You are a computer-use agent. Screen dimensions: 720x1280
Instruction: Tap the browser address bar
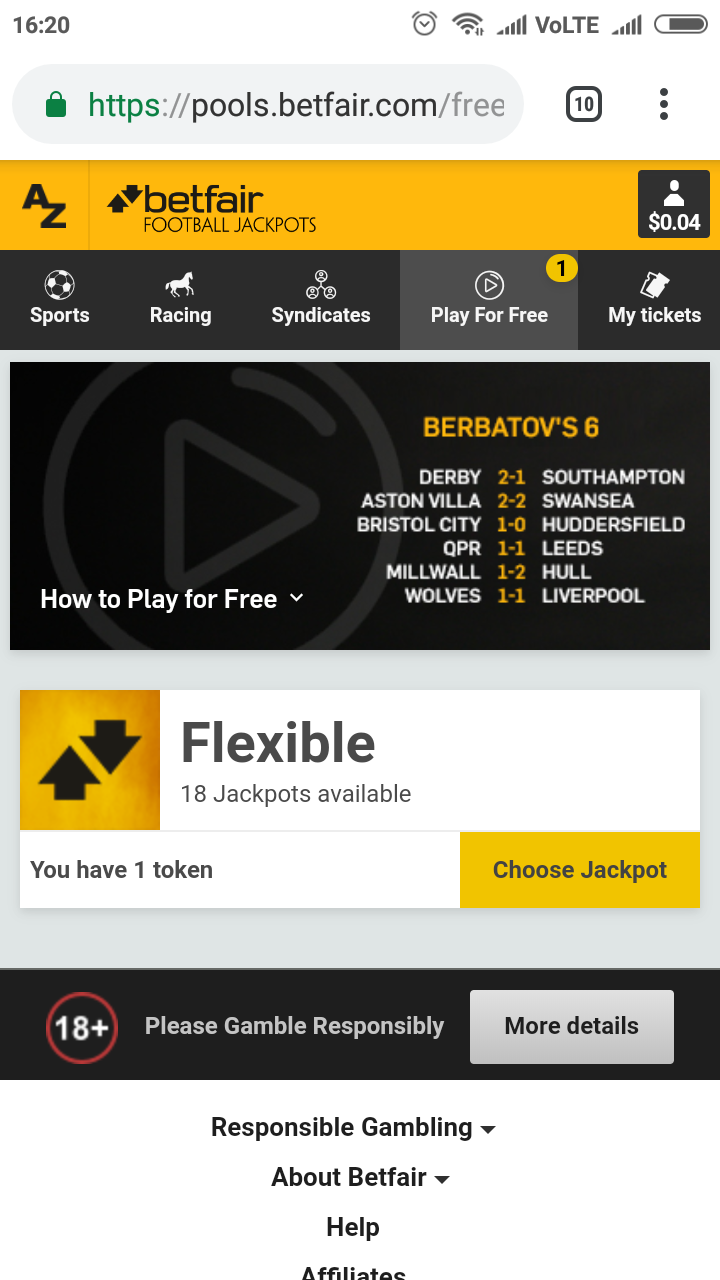[x=270, y=105]
